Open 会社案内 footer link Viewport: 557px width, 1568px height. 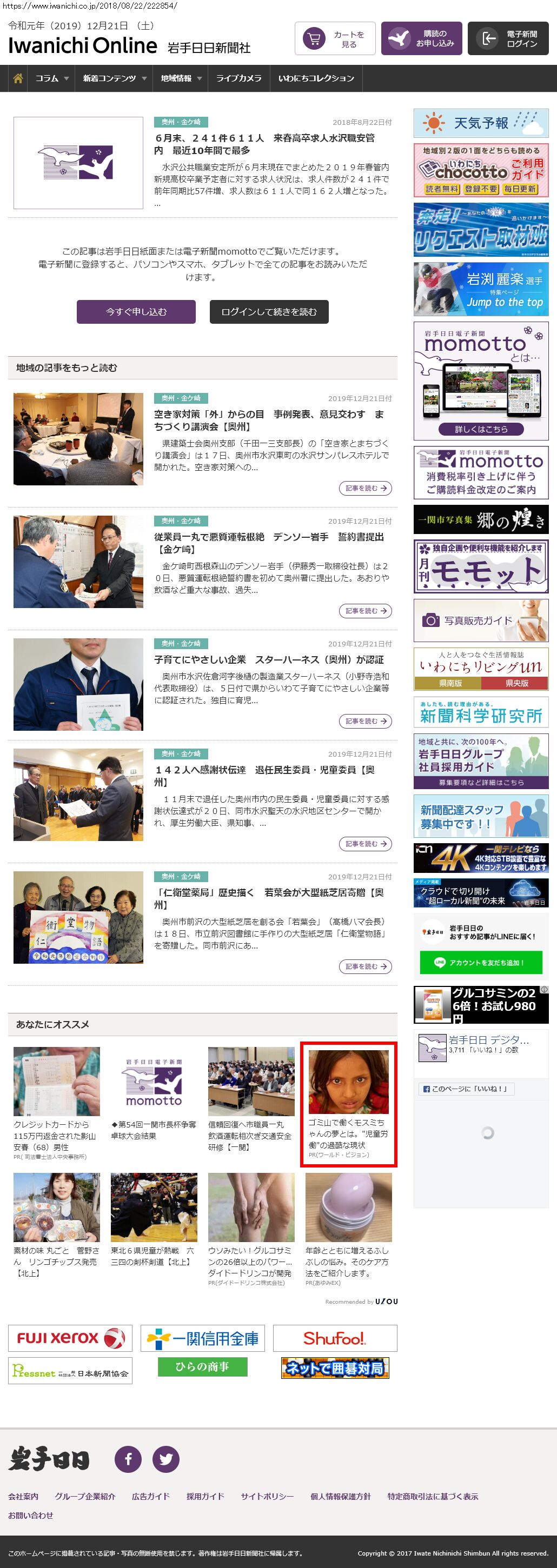click(x=23, y=1496)
